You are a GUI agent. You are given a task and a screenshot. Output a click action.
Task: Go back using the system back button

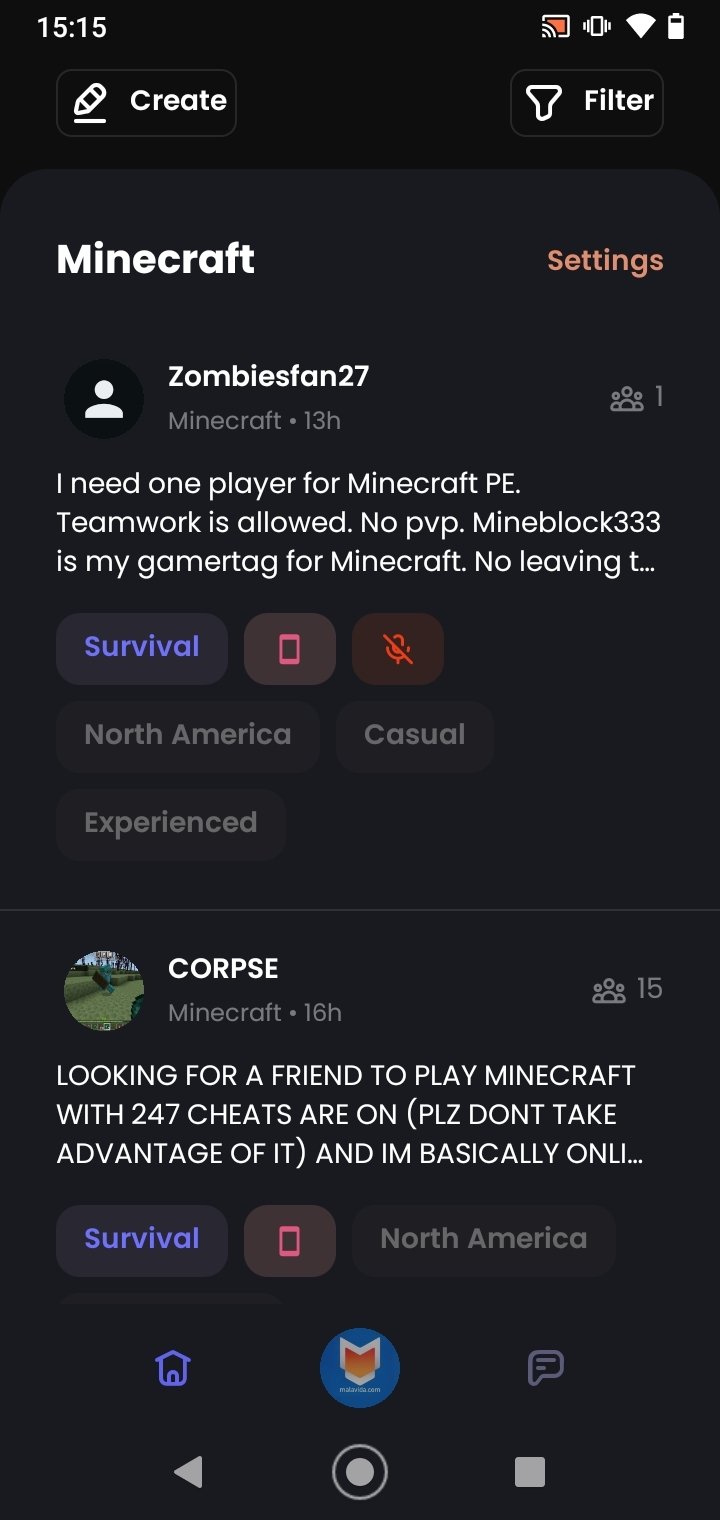coord(188,1471)
